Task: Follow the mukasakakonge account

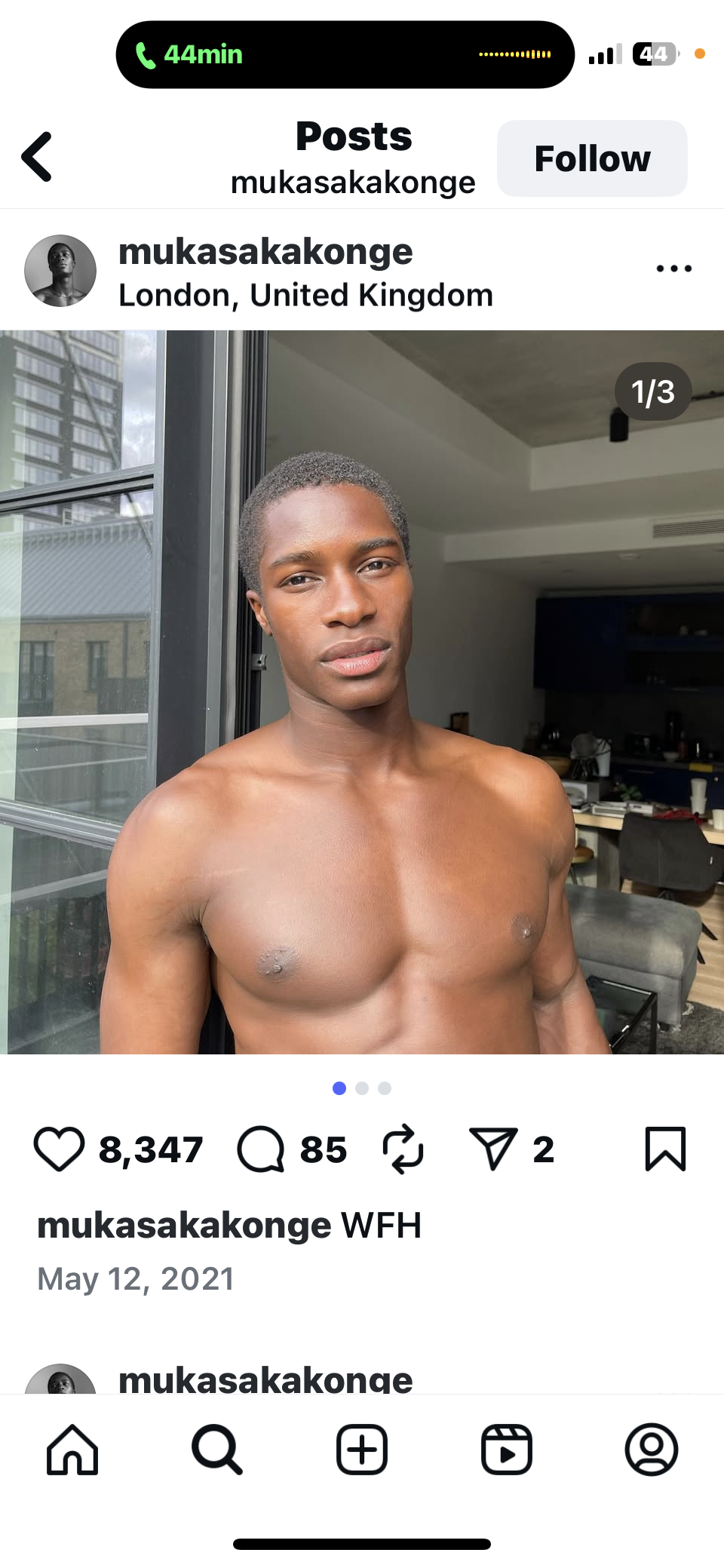Action: click(x=592, y=158)
